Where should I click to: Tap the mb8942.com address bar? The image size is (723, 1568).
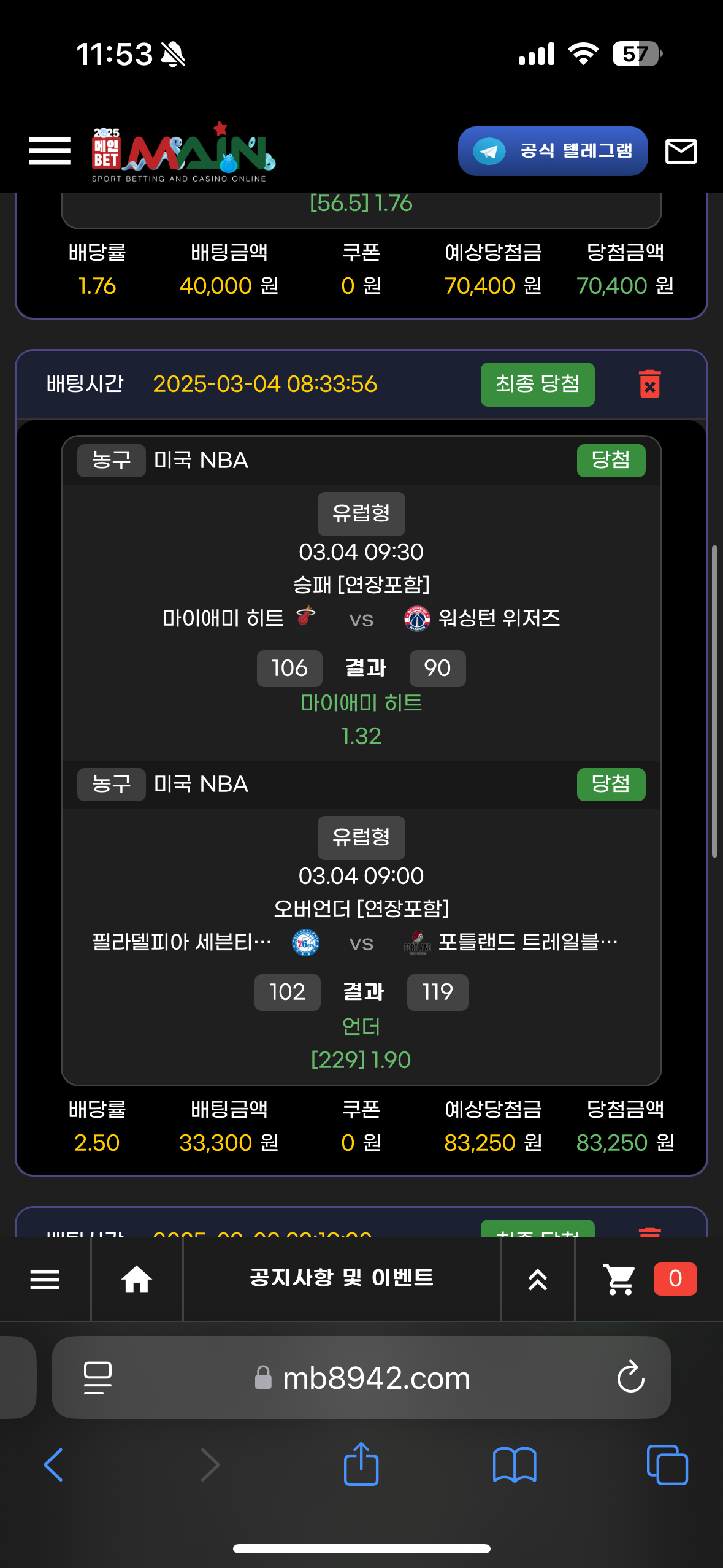[375, 1378]
